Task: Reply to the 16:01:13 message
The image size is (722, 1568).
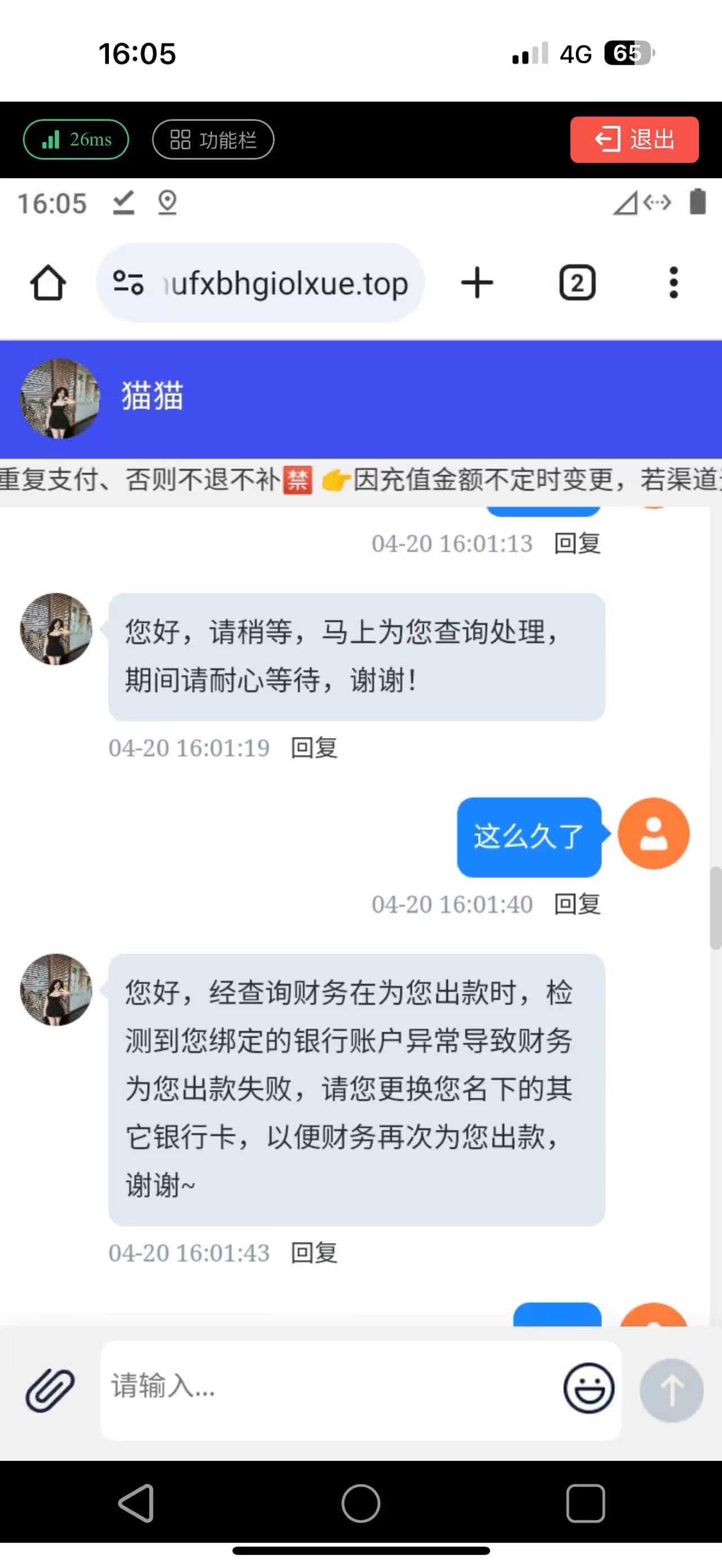Action: [x=577, y=543]
